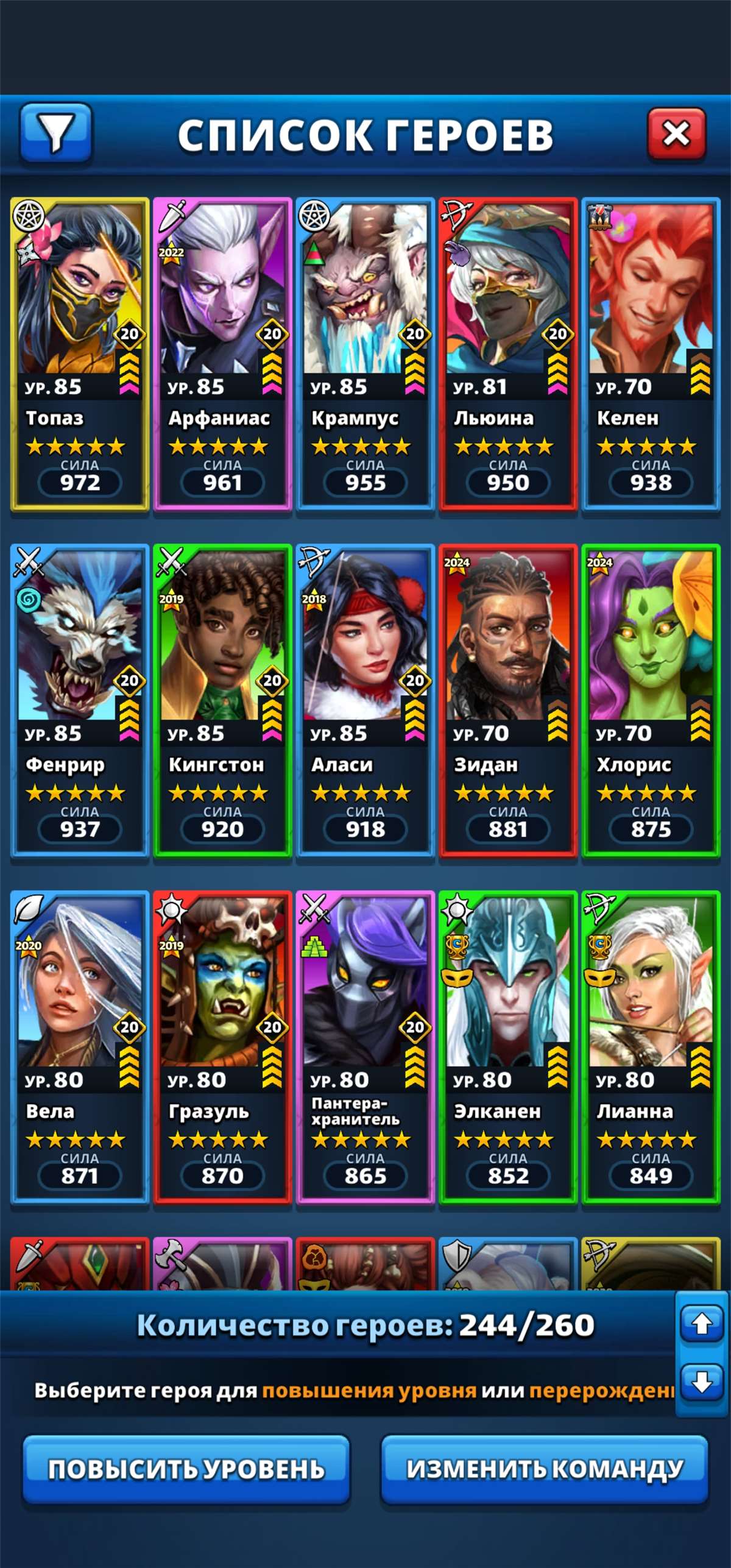Viewport: 731px width, 1568px height.
Task: Pick hero Лианна
Action: (x=651, y=1046)
